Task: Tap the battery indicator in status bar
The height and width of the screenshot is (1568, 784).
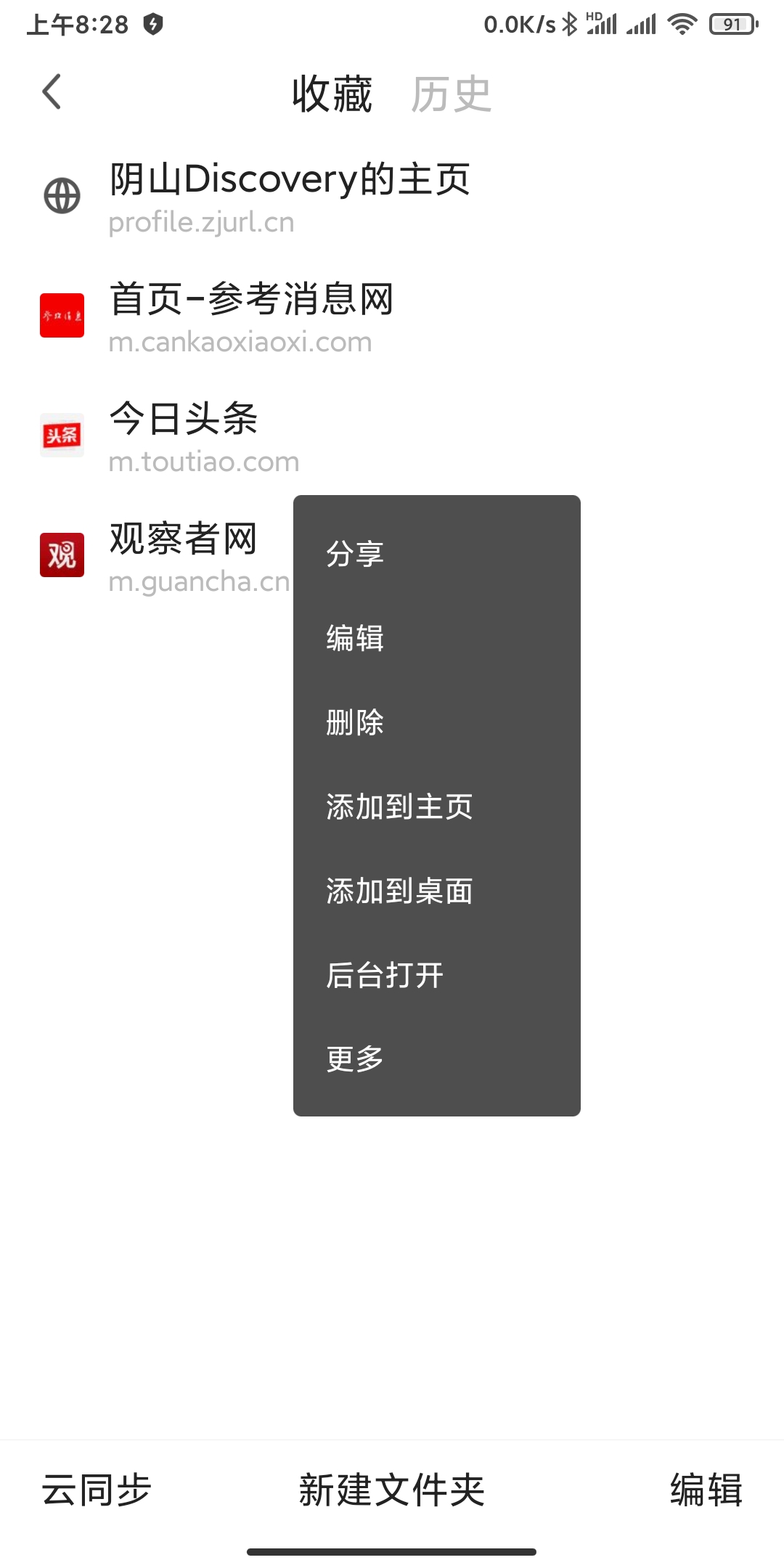Action: point(730,23)
